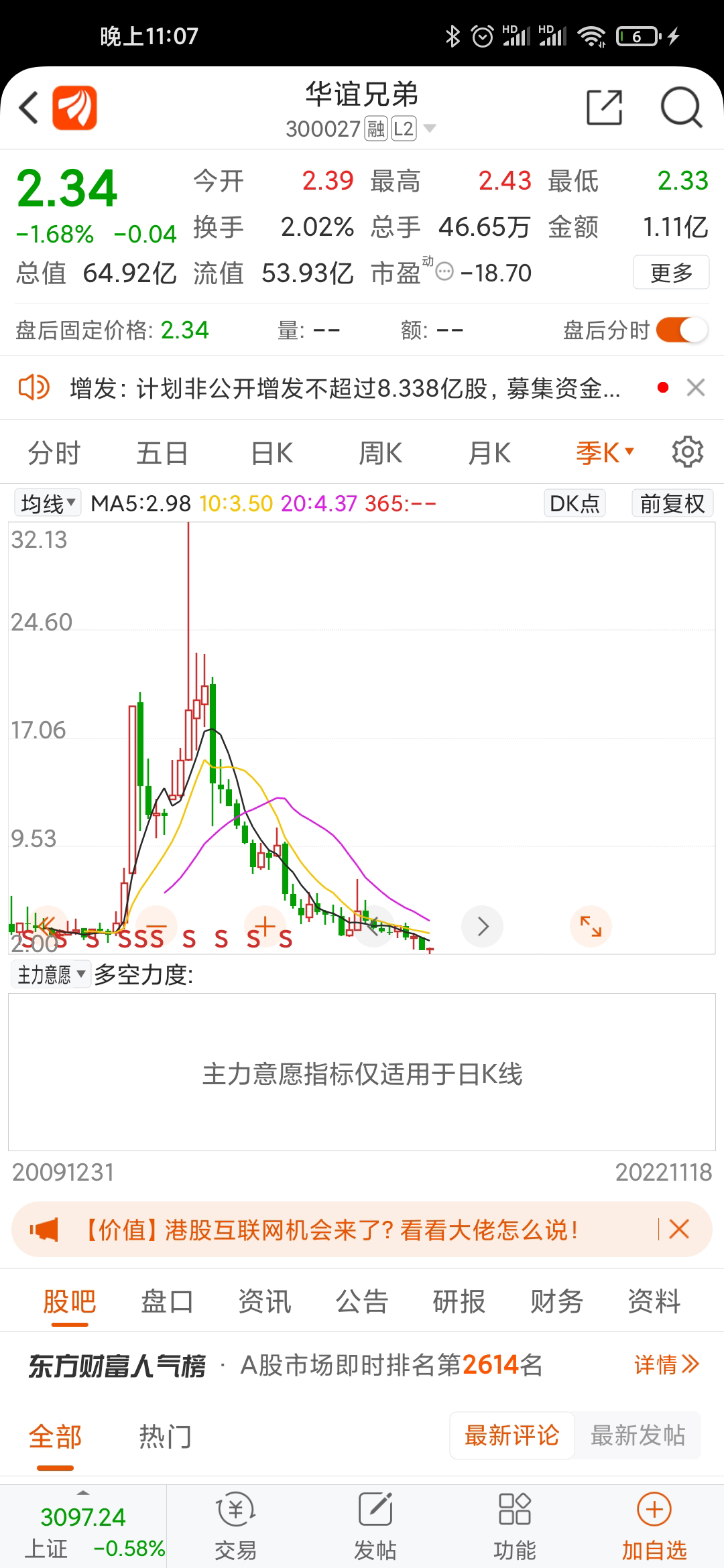The height and width of the screenshot is (1568, 724).
Task: Share this stock page
Action: tap(604, 107)
